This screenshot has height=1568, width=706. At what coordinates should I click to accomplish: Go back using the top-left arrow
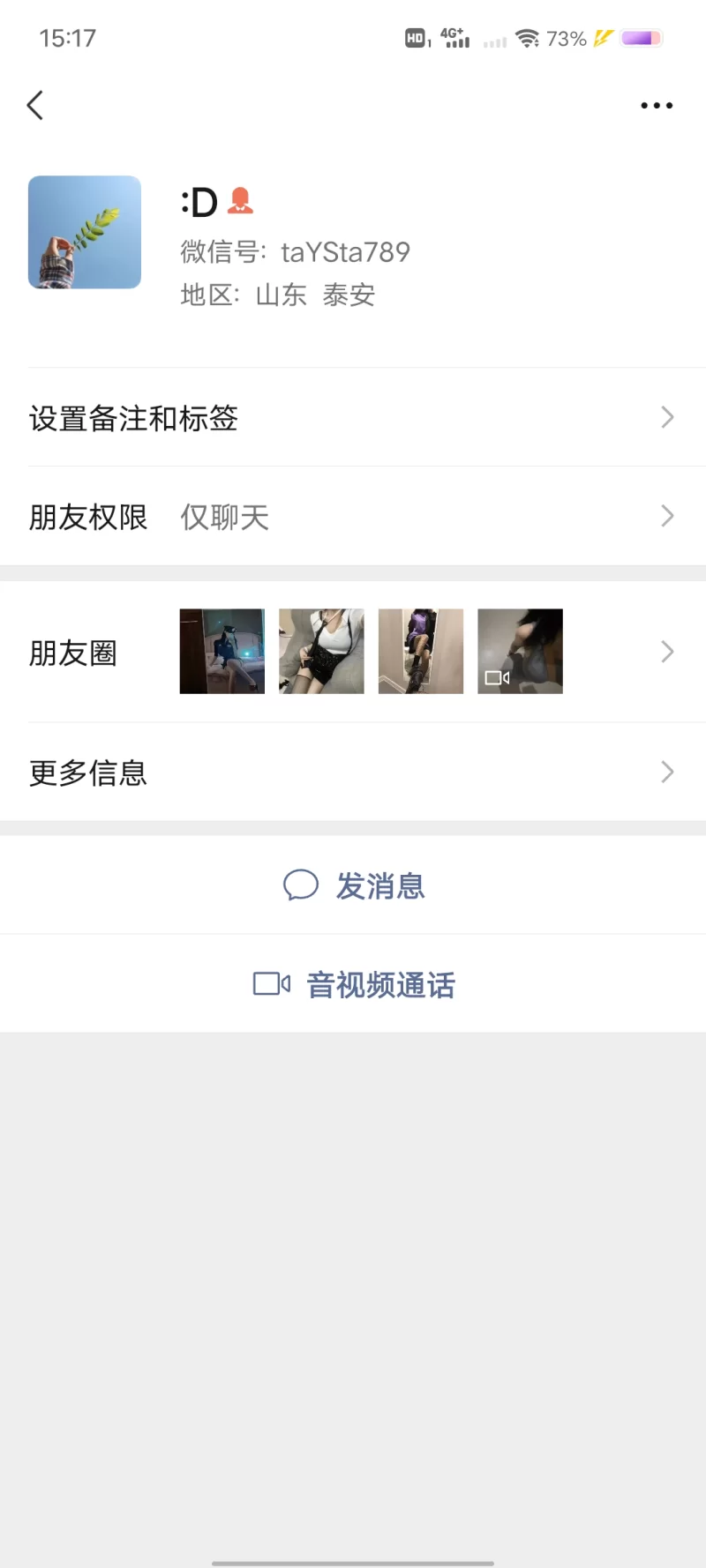[x=35, y=106]
